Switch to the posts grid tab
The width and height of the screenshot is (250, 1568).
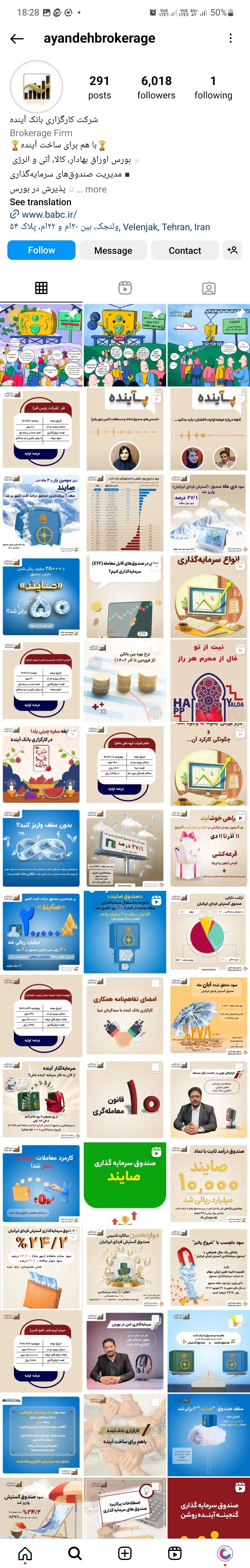click(x=41, y=288)
